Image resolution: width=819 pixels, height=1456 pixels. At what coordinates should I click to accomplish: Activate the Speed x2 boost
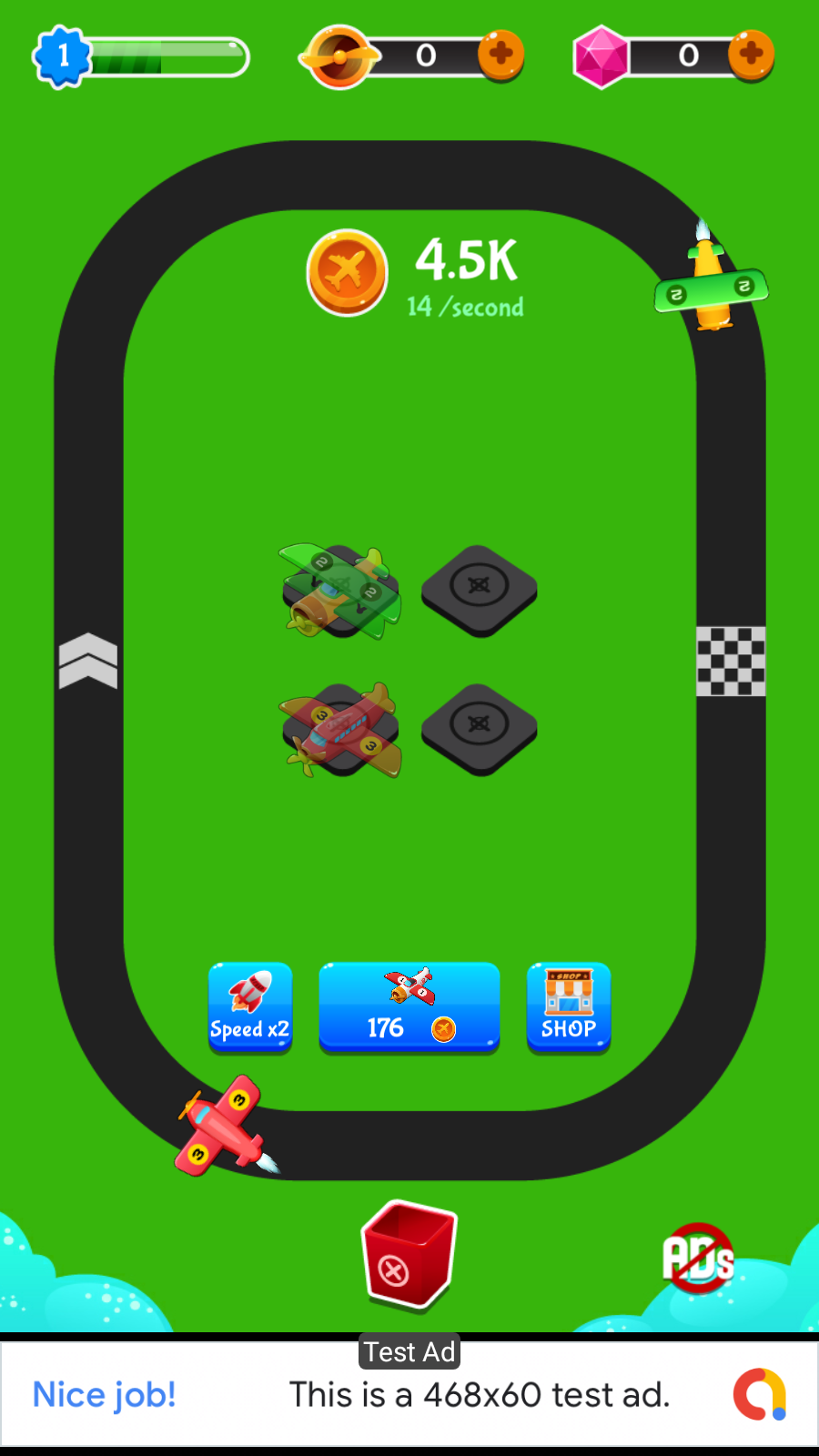pos(250,1007)
